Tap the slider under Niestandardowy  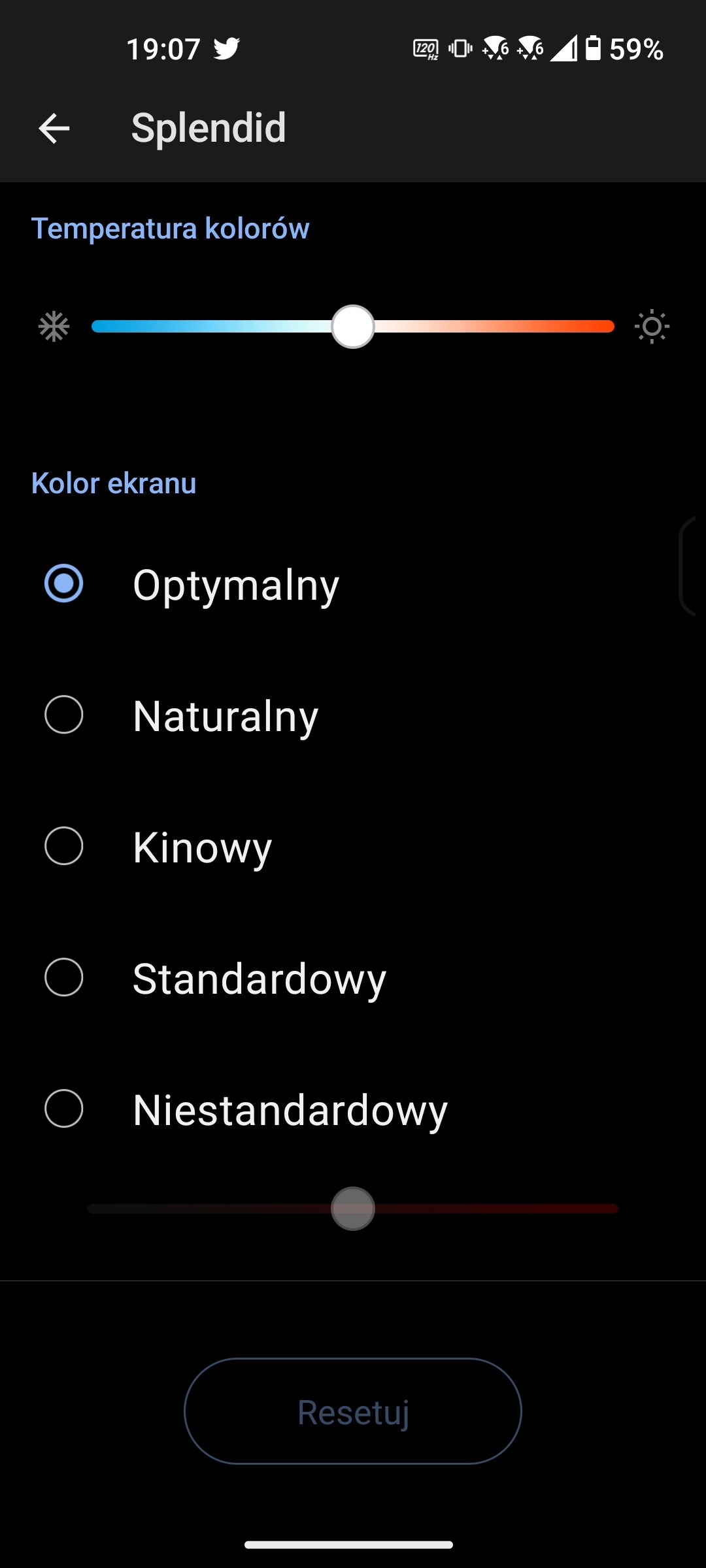pyautogui.click(x=353, y=1209)
